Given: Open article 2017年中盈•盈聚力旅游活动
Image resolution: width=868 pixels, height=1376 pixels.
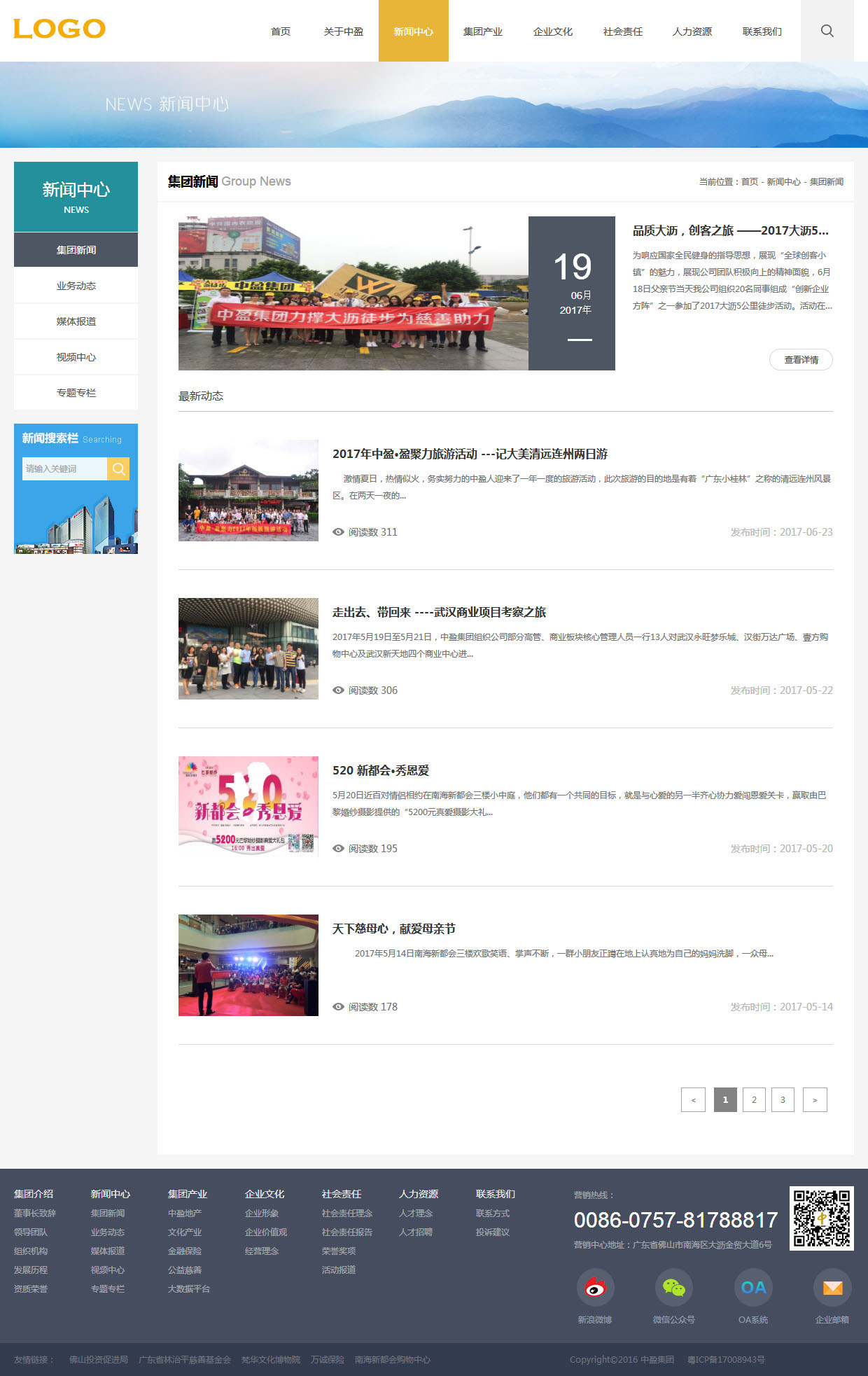Looking at the screenshot, I should [x=470, y=454].
